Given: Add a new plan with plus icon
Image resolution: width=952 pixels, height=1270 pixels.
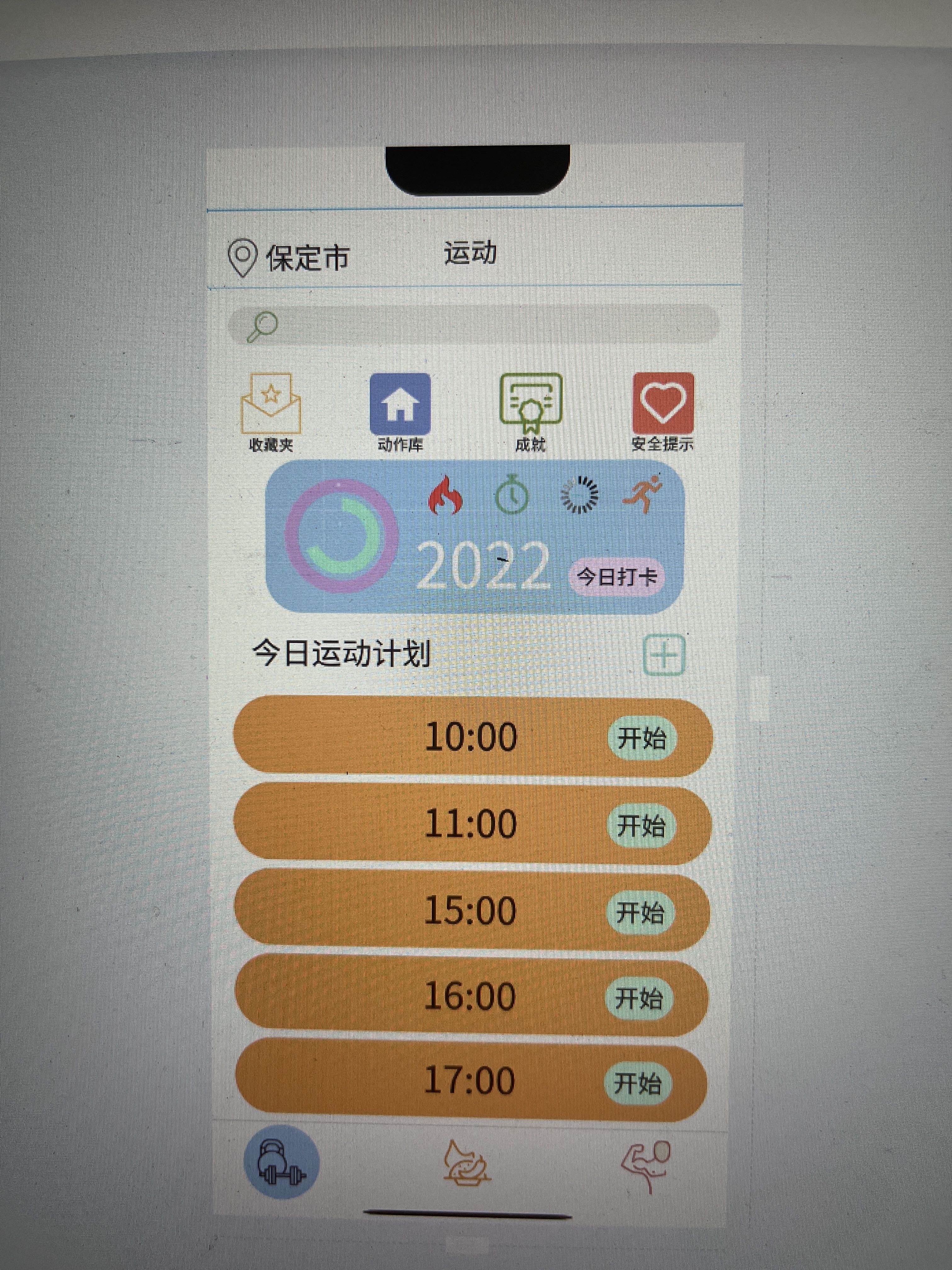Looking at the screenshot, I should 665,655.
